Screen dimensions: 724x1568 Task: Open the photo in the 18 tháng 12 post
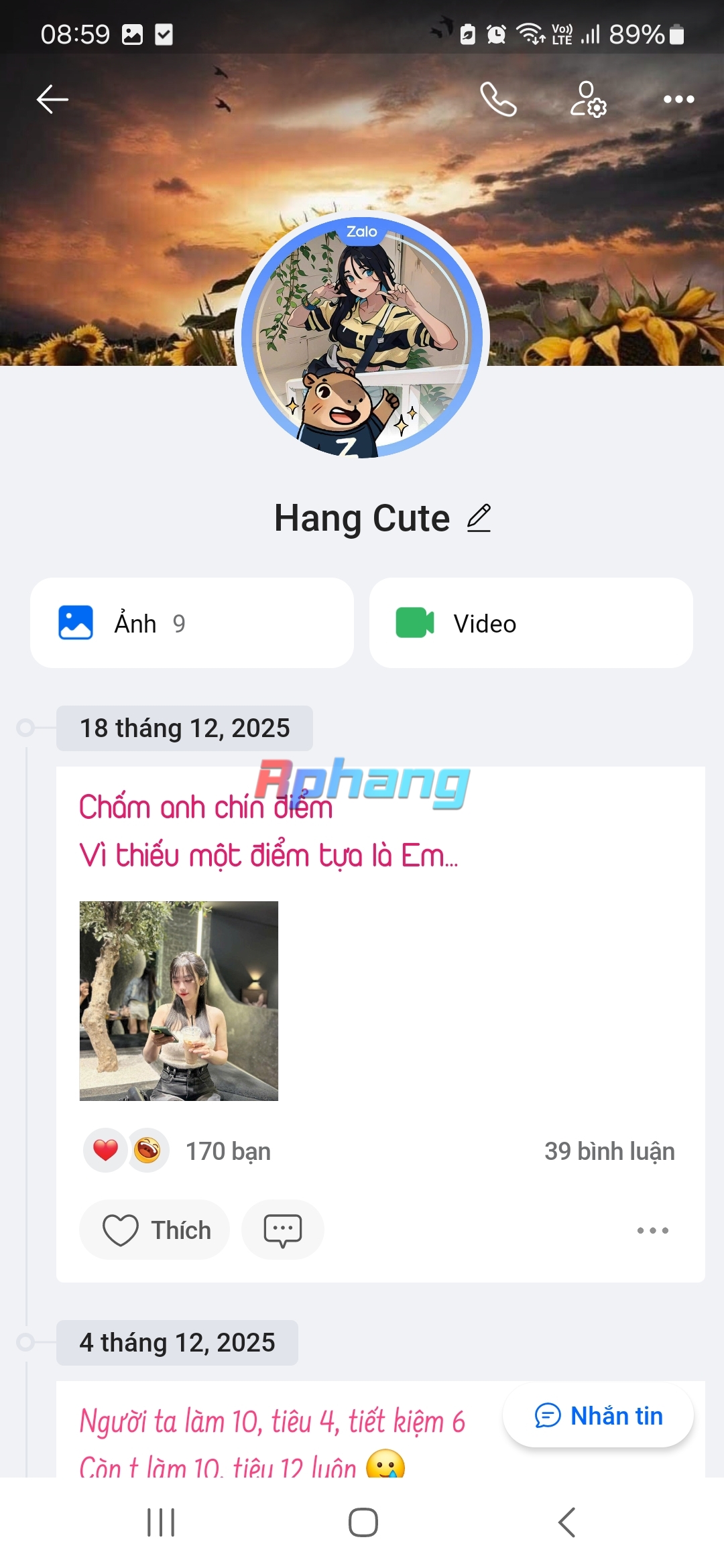pyautogui.click(x=179, y=1000)
